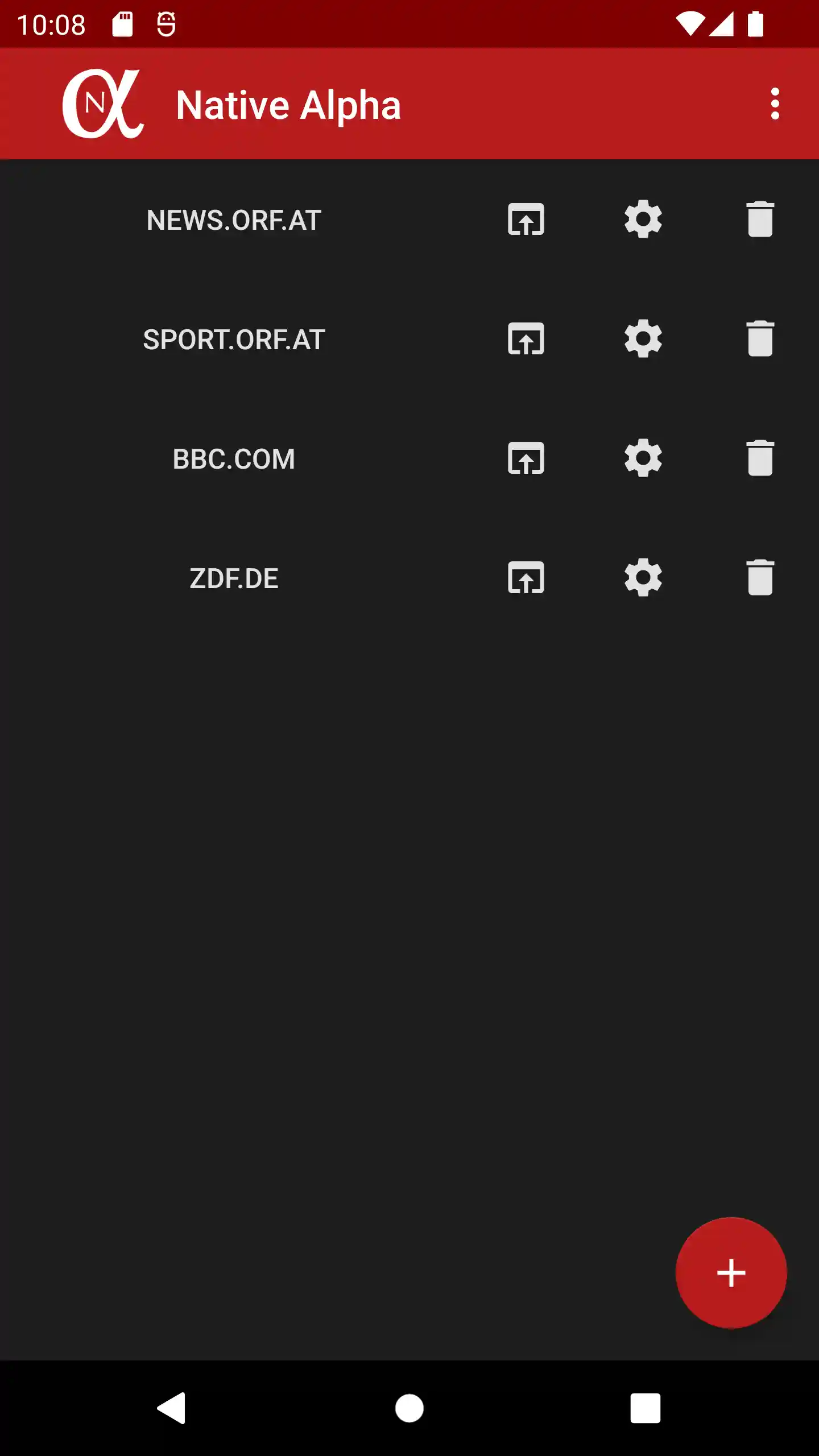The height and width of the screenshot is (1456, 819).
Task: Select the NEWS.ORF.AT label
Action: click(x=233, y=220)
